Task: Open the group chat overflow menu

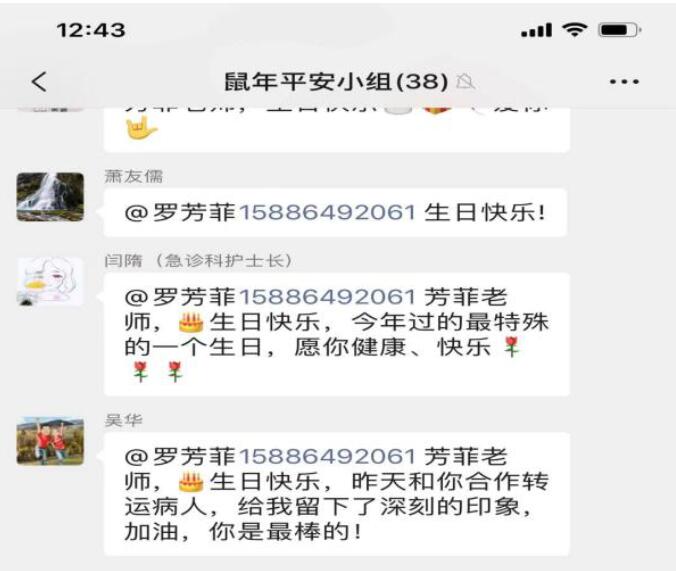Action: tap(624, 81)
